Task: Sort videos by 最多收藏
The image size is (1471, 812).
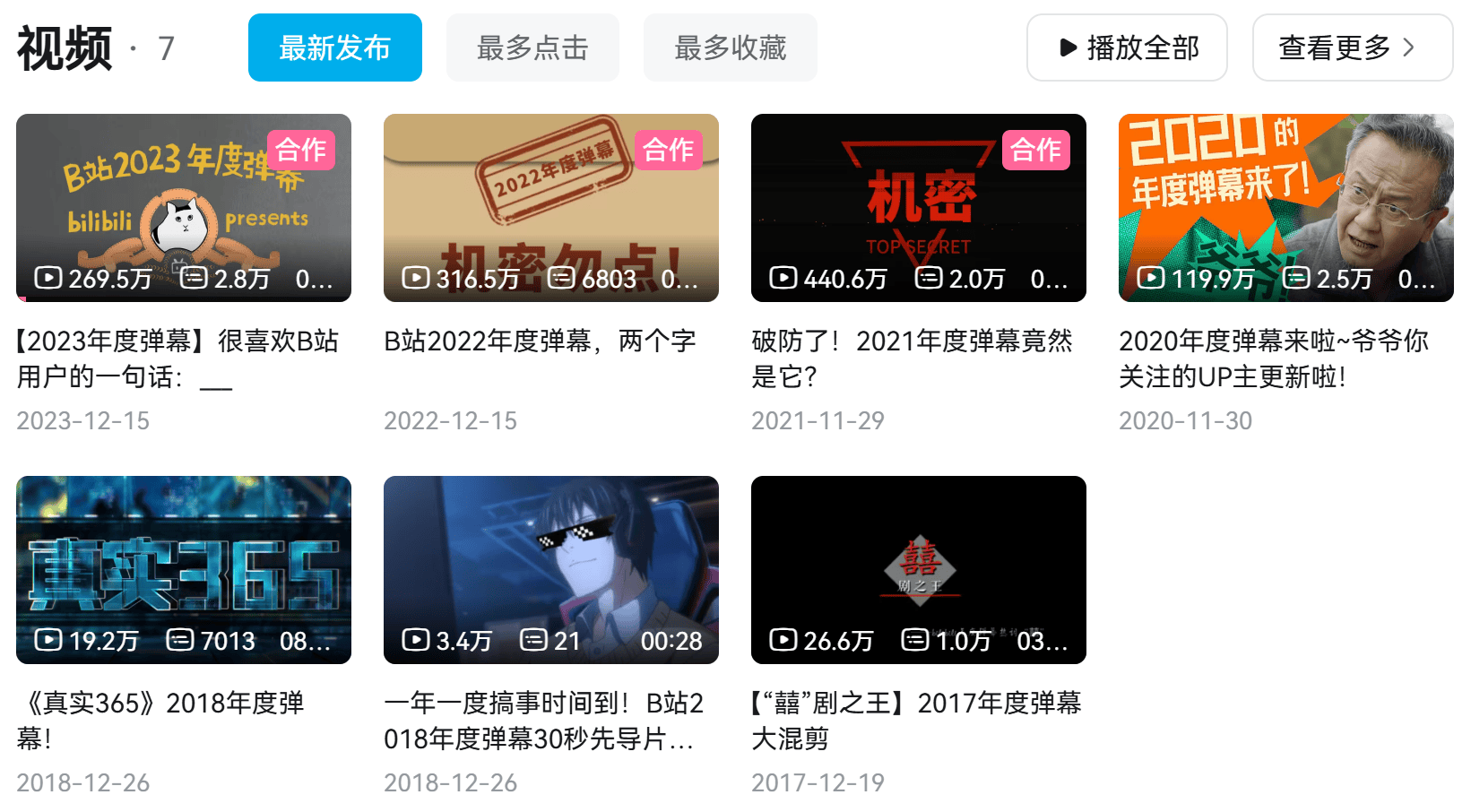Action: (x=730, y=48)
